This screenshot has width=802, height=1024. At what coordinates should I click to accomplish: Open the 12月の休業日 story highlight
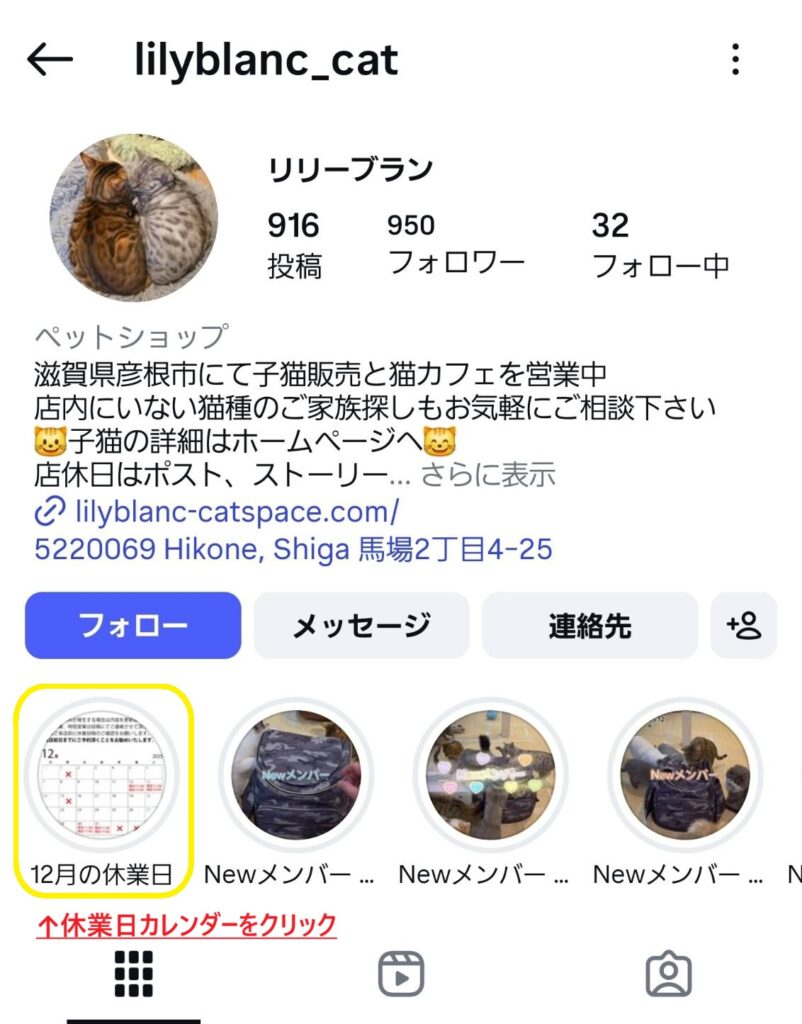click(x=102, y=774)
